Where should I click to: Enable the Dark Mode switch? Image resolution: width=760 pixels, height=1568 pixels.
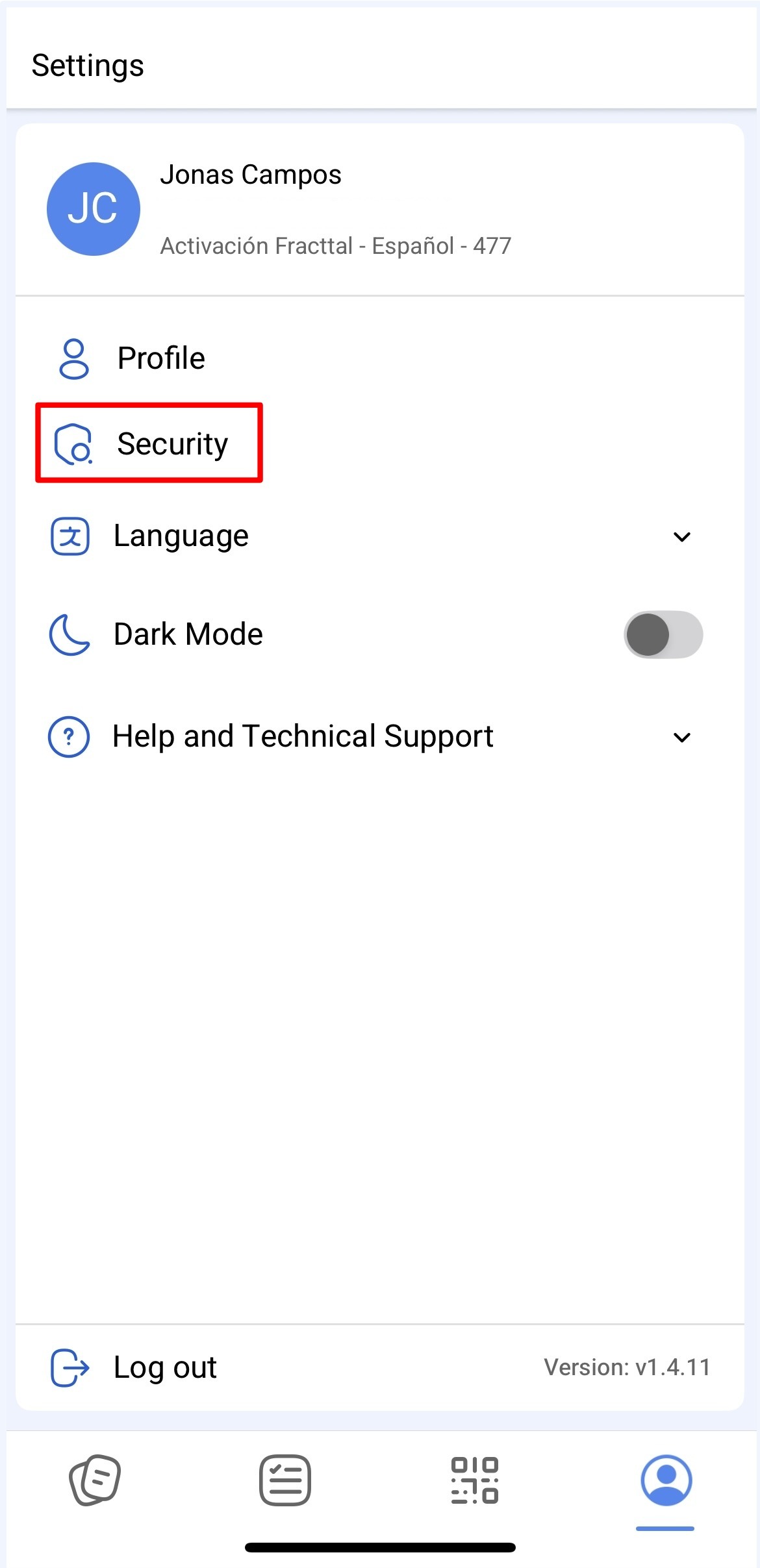pos(663,634)
